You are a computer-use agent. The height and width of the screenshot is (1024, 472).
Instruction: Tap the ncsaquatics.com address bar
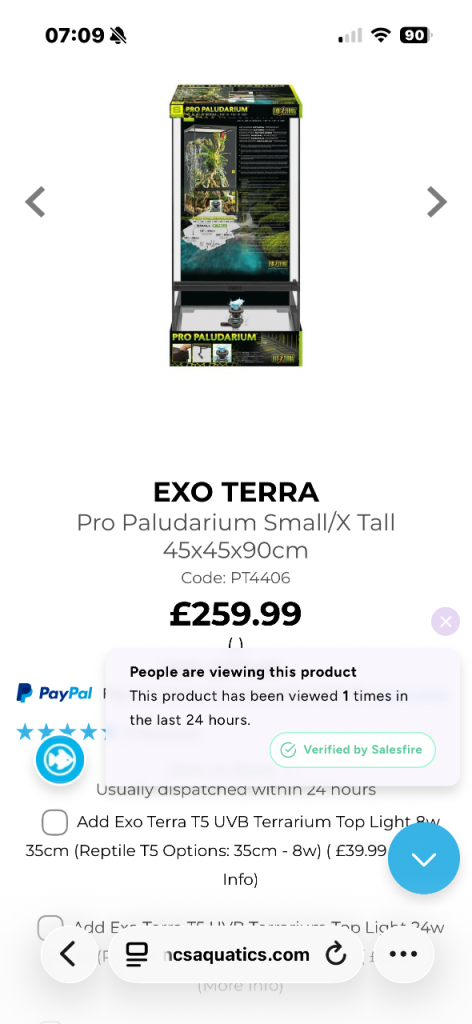(x=236, y=954)
